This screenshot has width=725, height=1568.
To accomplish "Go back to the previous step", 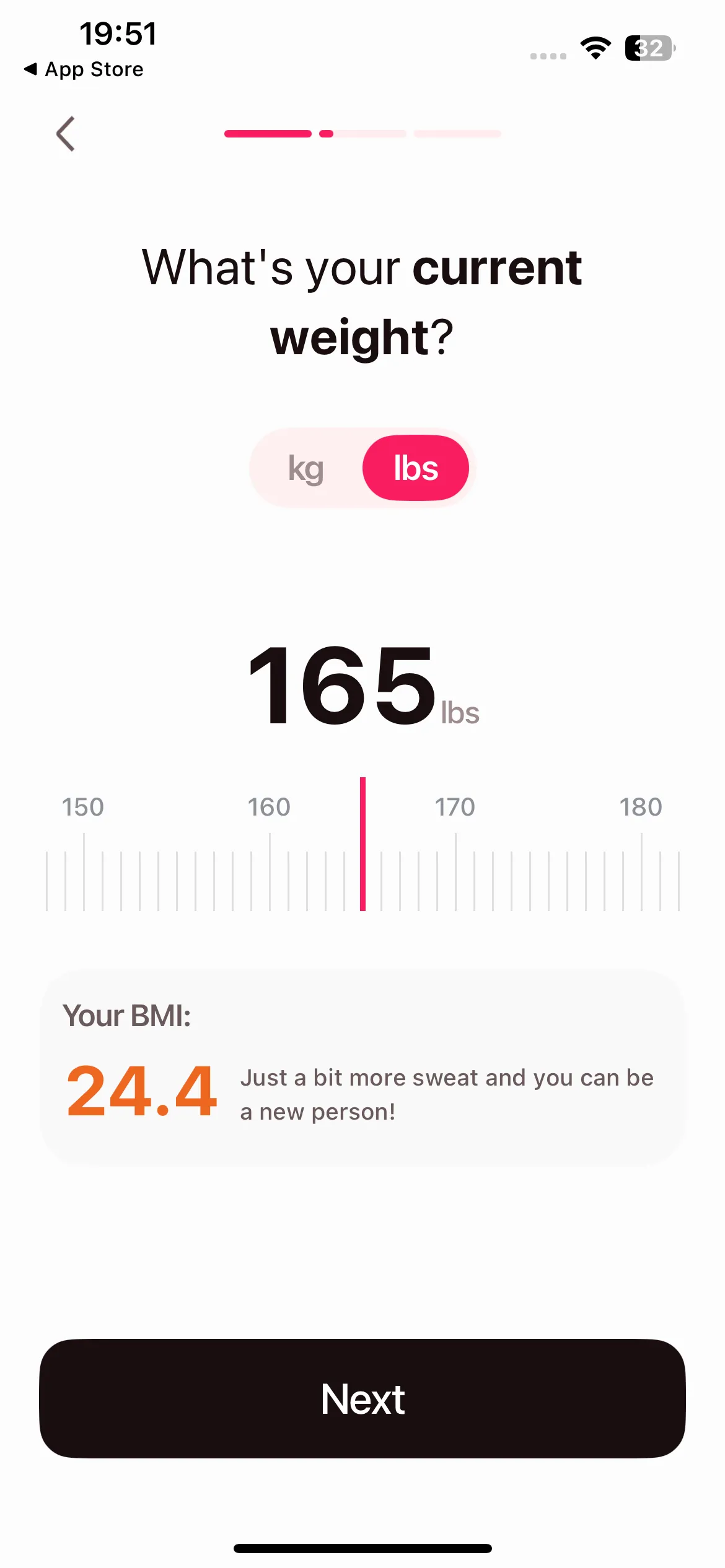I will [x=66, y=134].
